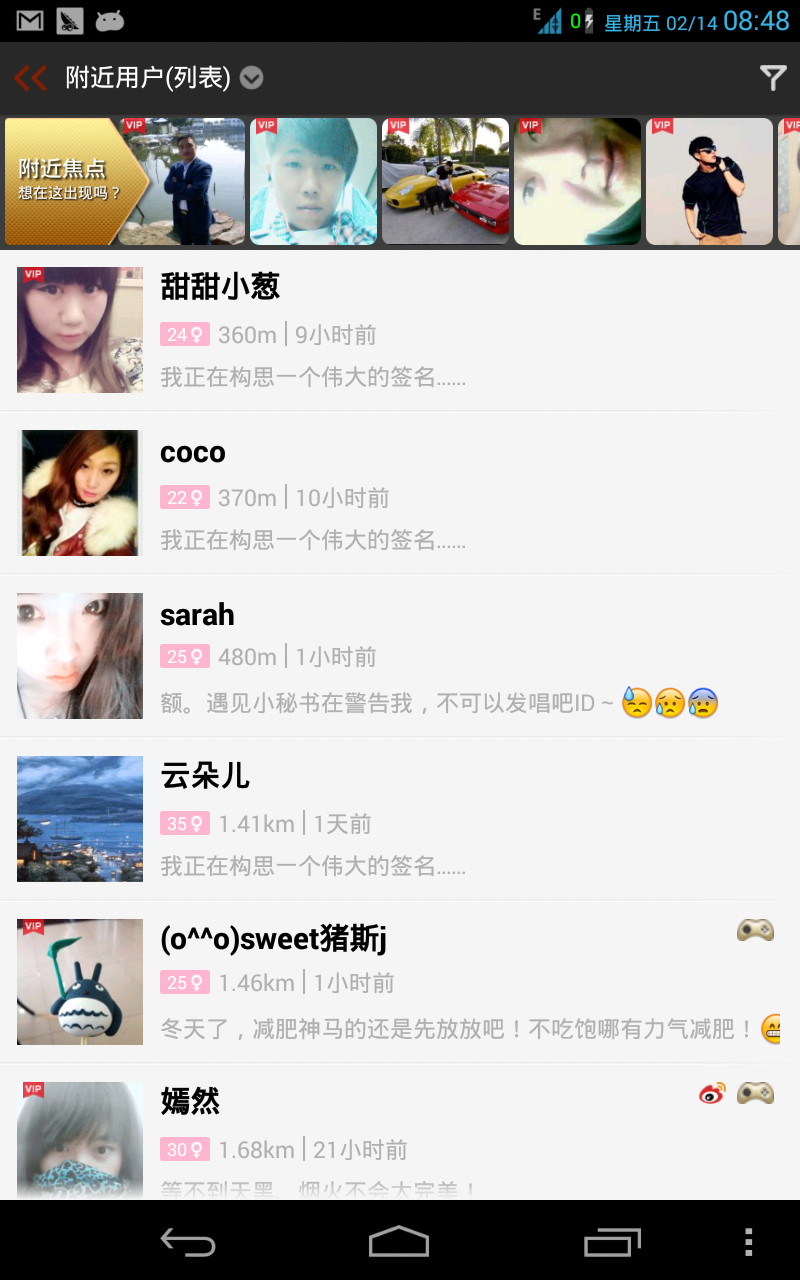The image size is (800, 1280).
Task: Expand the 附近用户(列表) dropdown
Action: pos(252,78)
